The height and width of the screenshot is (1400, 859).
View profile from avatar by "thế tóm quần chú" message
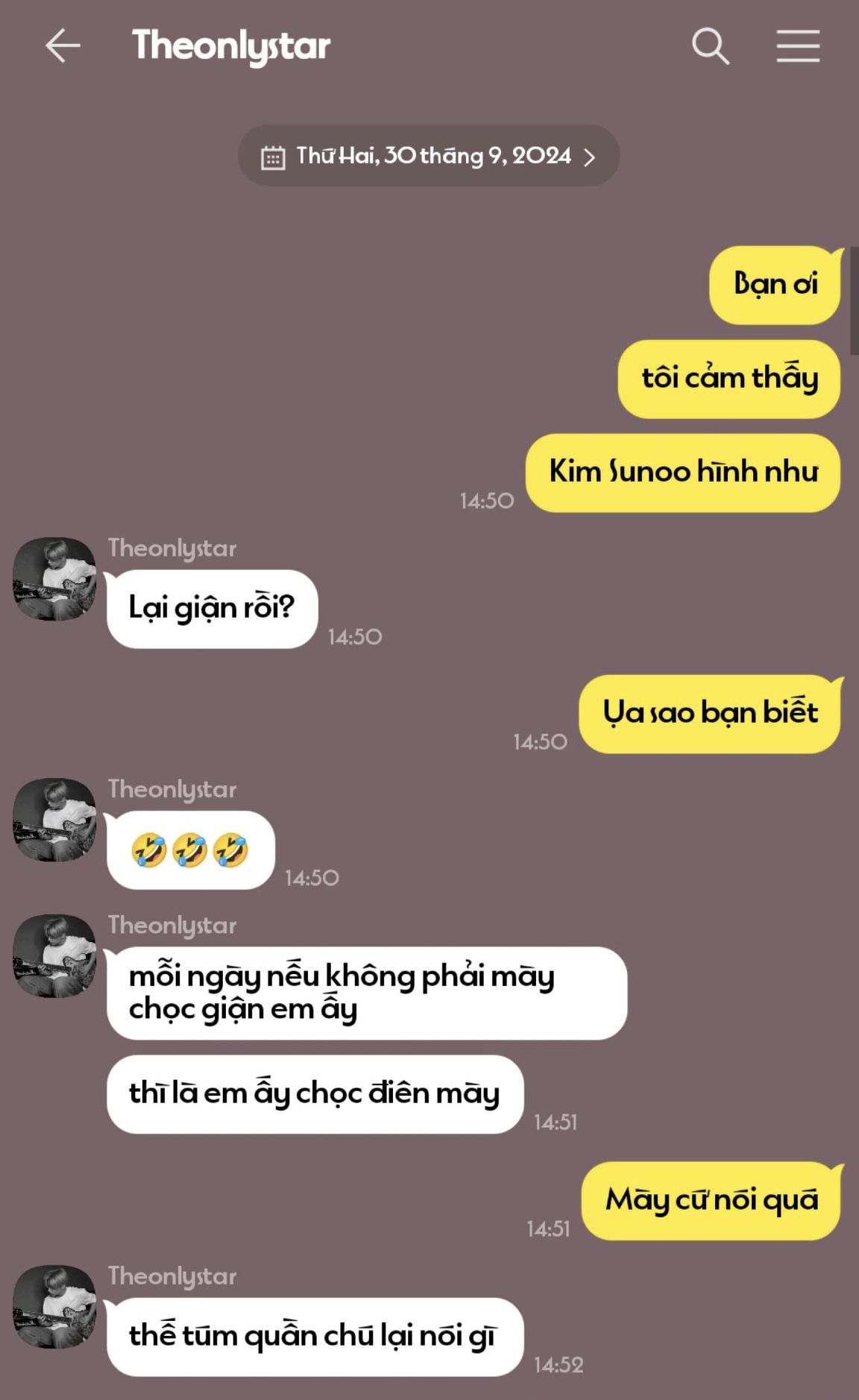(54, 1307)
